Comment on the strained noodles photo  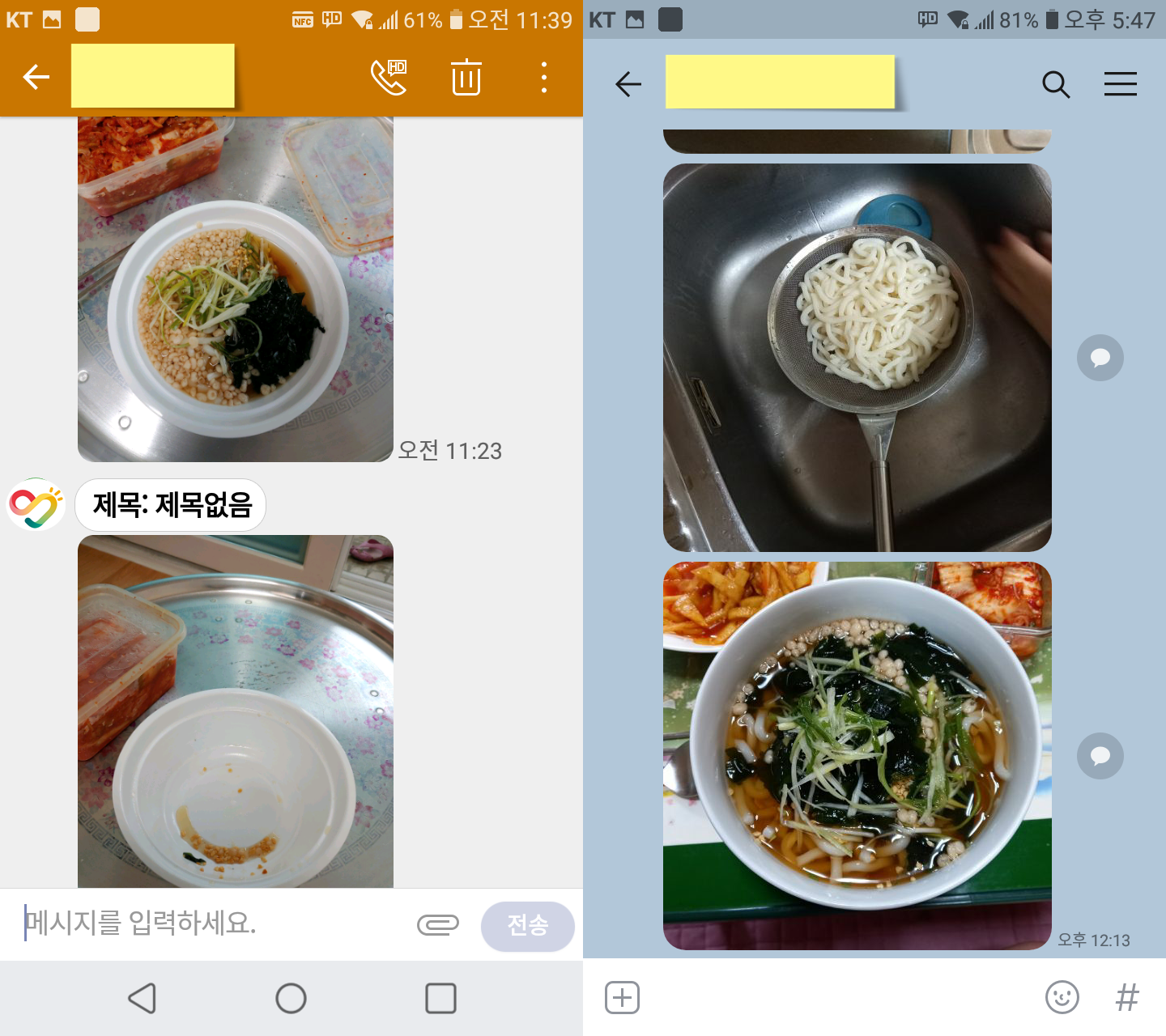(x=1100, y=358)
